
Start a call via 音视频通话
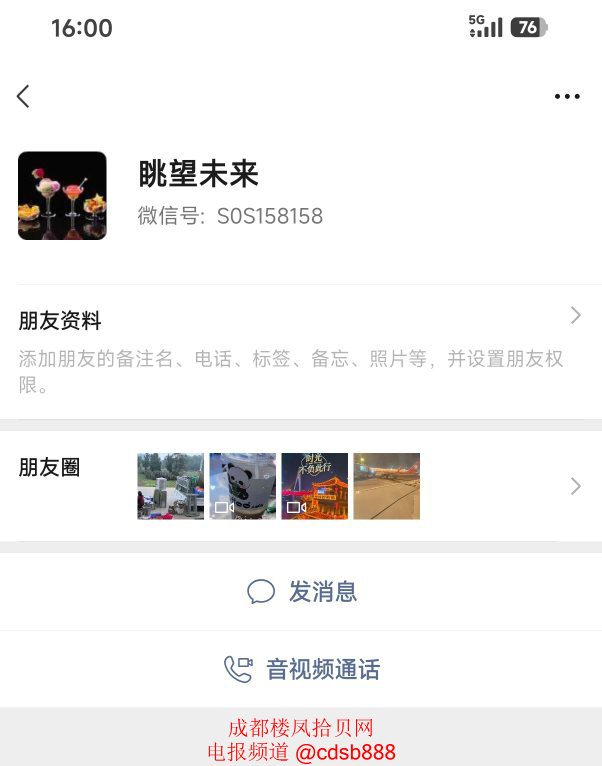301,669
